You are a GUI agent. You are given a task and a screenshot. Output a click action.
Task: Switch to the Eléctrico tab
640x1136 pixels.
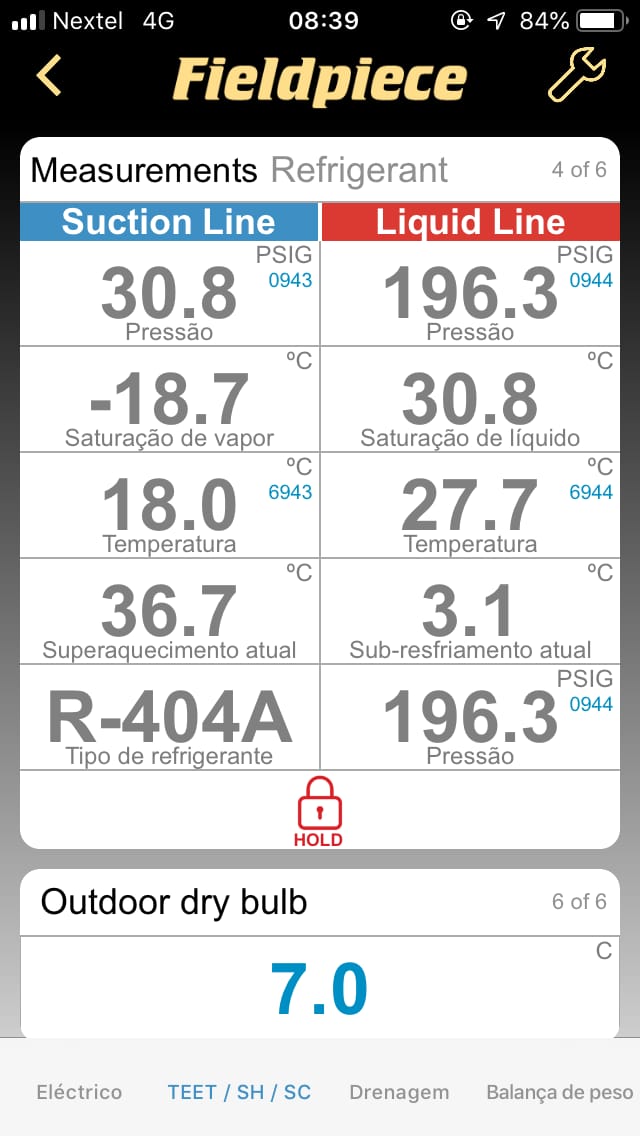[x=79, y=1092]
